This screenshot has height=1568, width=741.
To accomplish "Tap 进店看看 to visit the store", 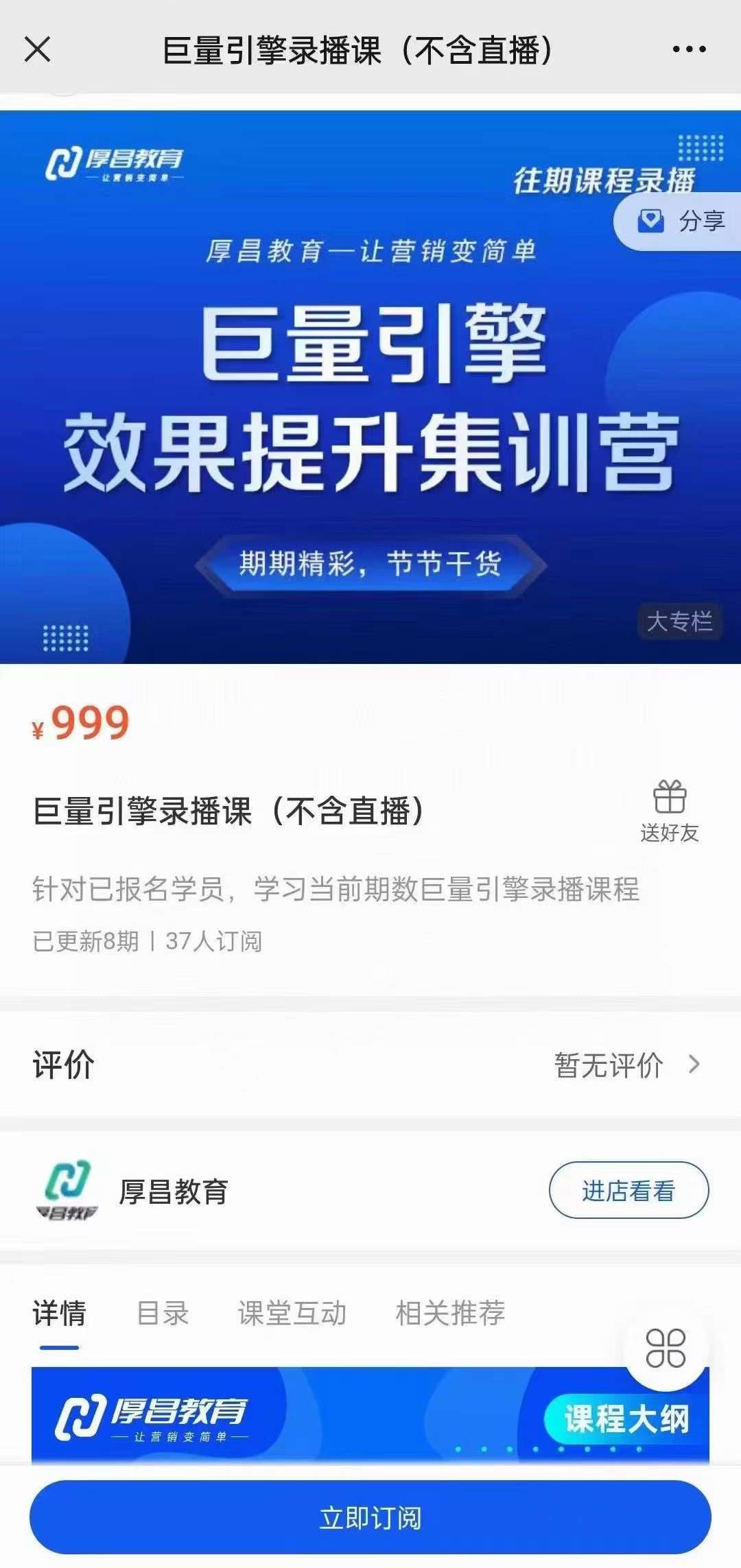I will (x=628, y=1191).
